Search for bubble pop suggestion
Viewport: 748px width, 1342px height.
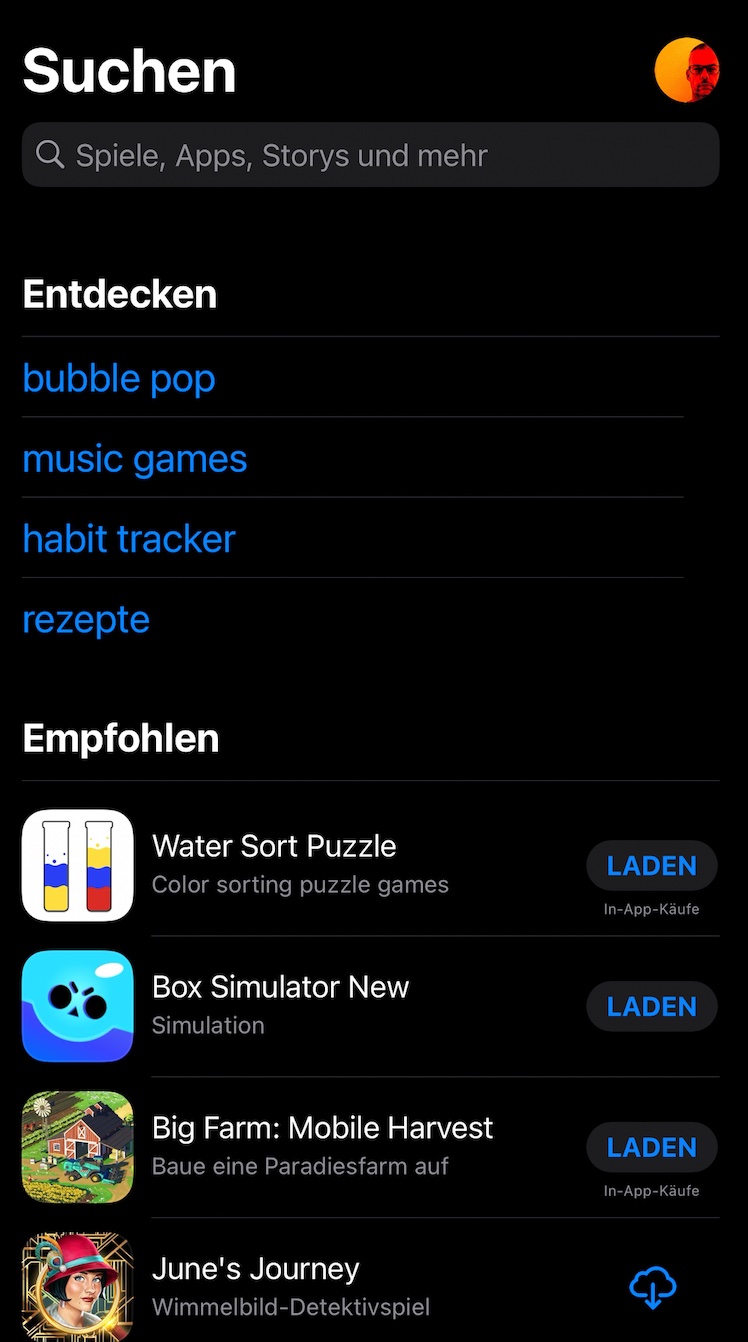(119, 378)
